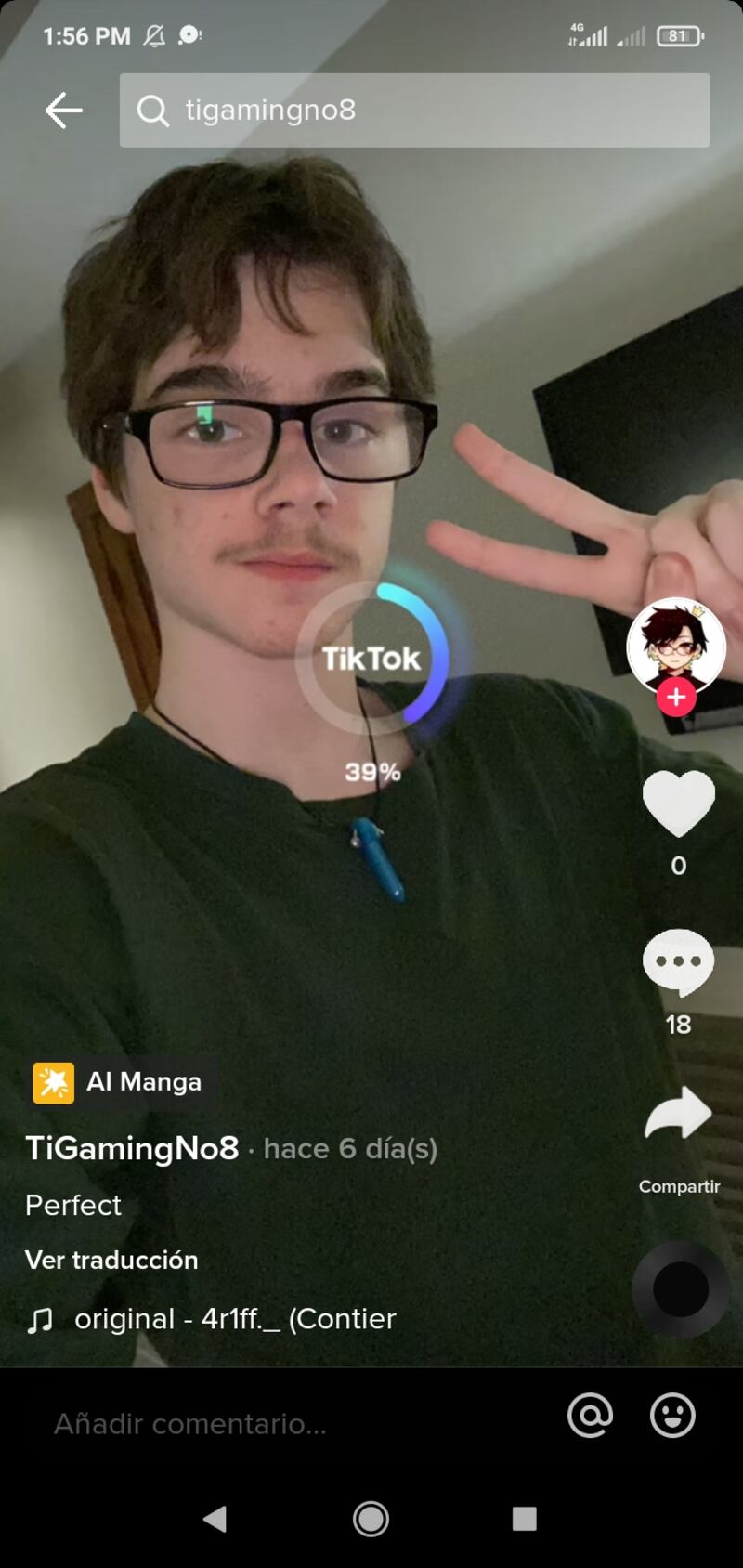The height and width of the screenshot is (1568, 743).
Task: Open recent apps from the navigation bar
Action: point(525,1519)
